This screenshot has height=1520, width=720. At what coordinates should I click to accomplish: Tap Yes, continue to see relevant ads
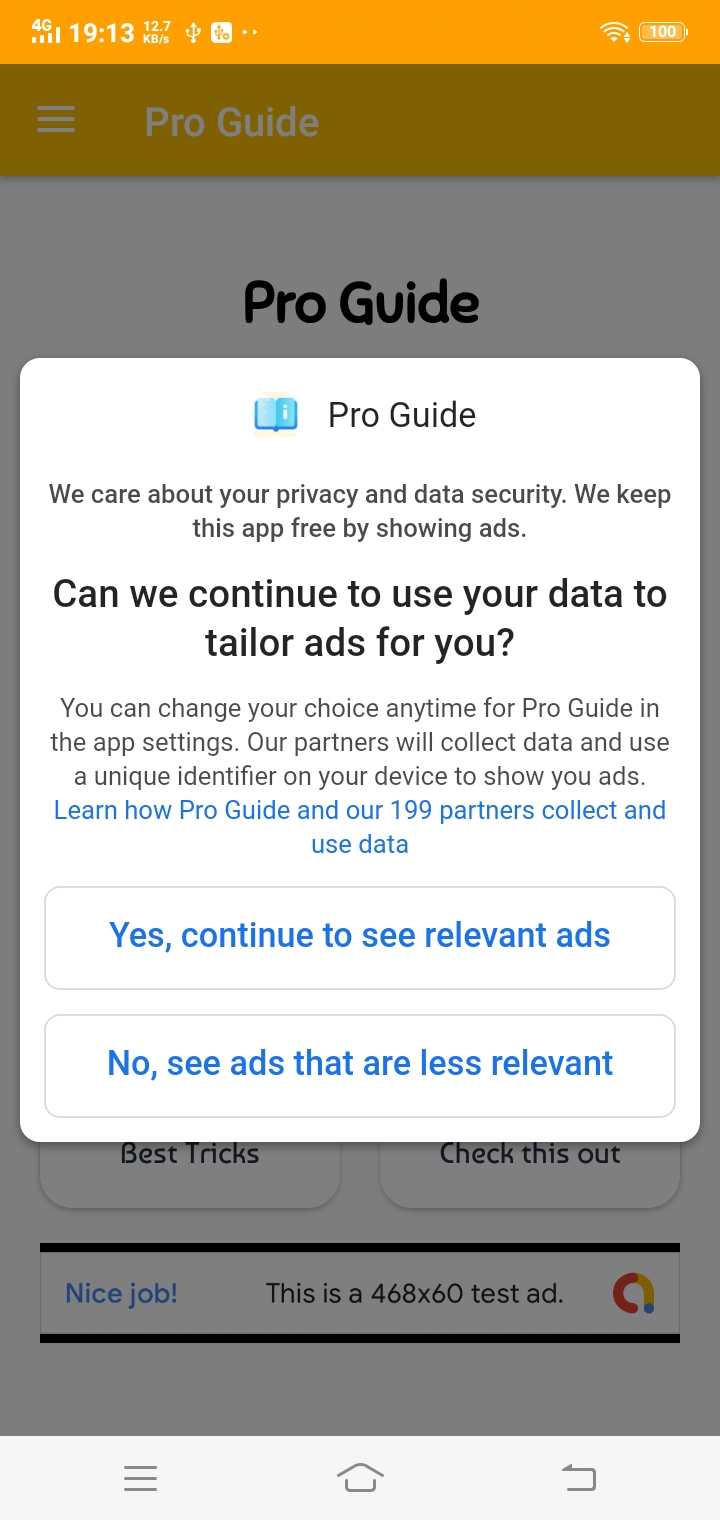click(x=360, y=937)
